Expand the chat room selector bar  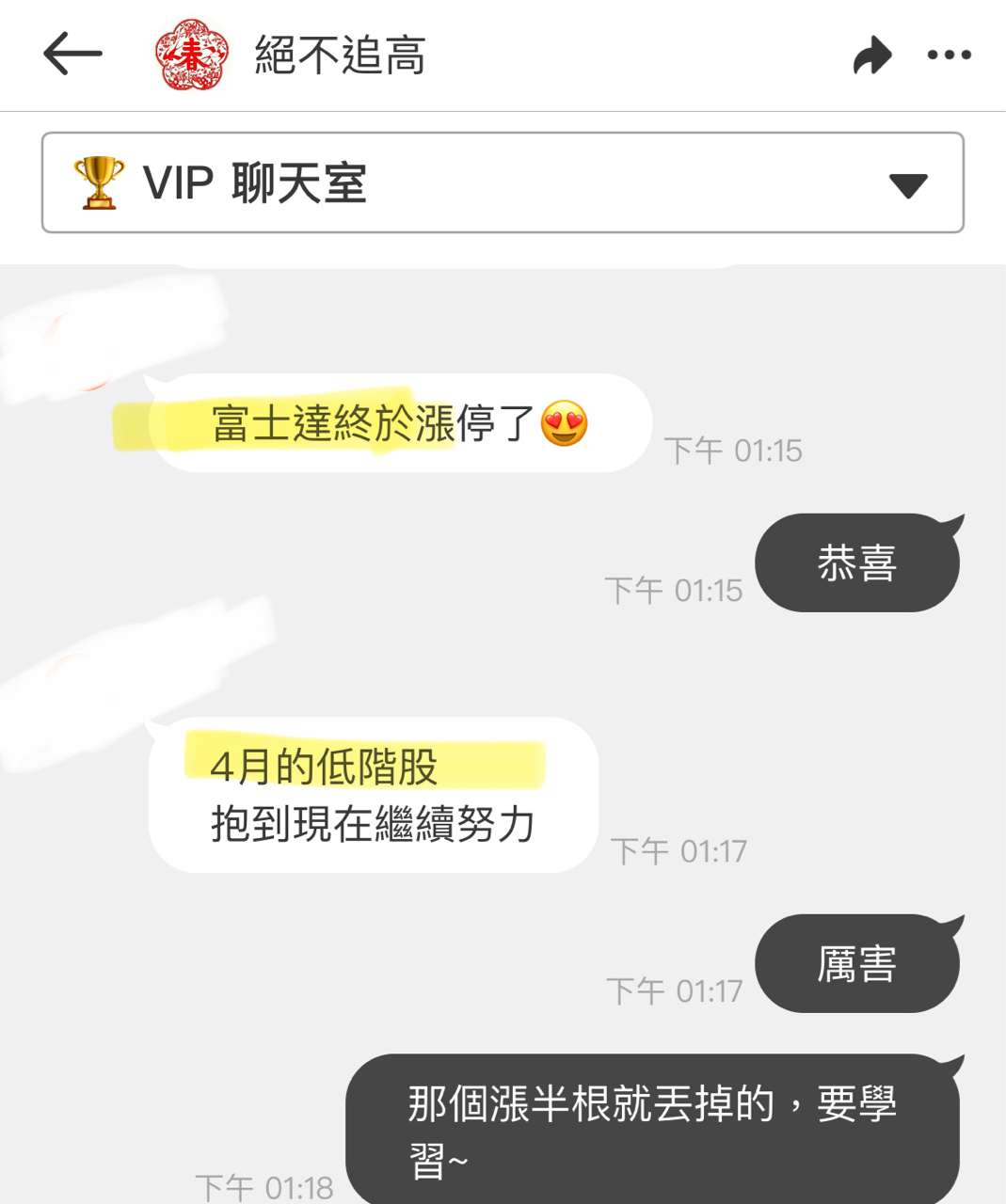tap(503, 182)
